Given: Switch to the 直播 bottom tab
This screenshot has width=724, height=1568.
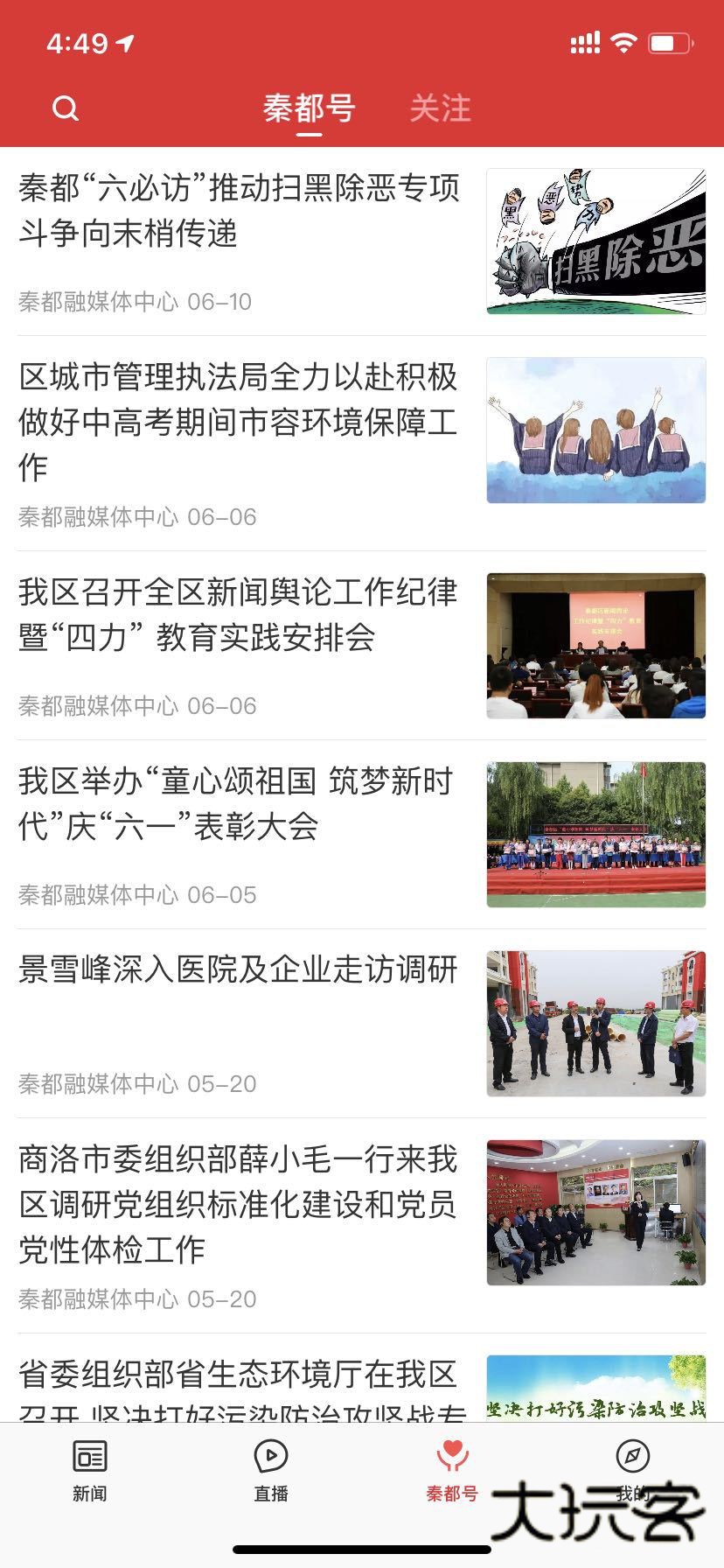Looking at the screenshot, I should pyautogui.click(x=271, y=1470).
